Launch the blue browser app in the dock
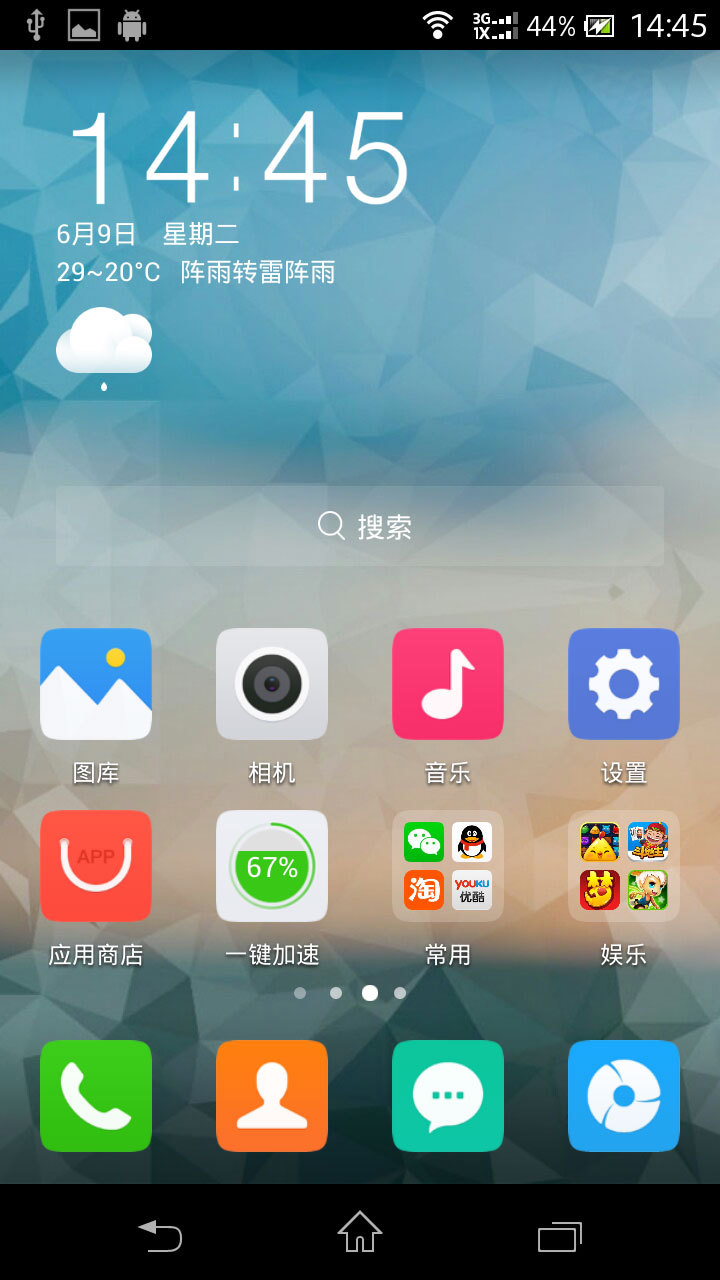Image resolution: width=720 pixels, height=1280 pixels. 624,1096
